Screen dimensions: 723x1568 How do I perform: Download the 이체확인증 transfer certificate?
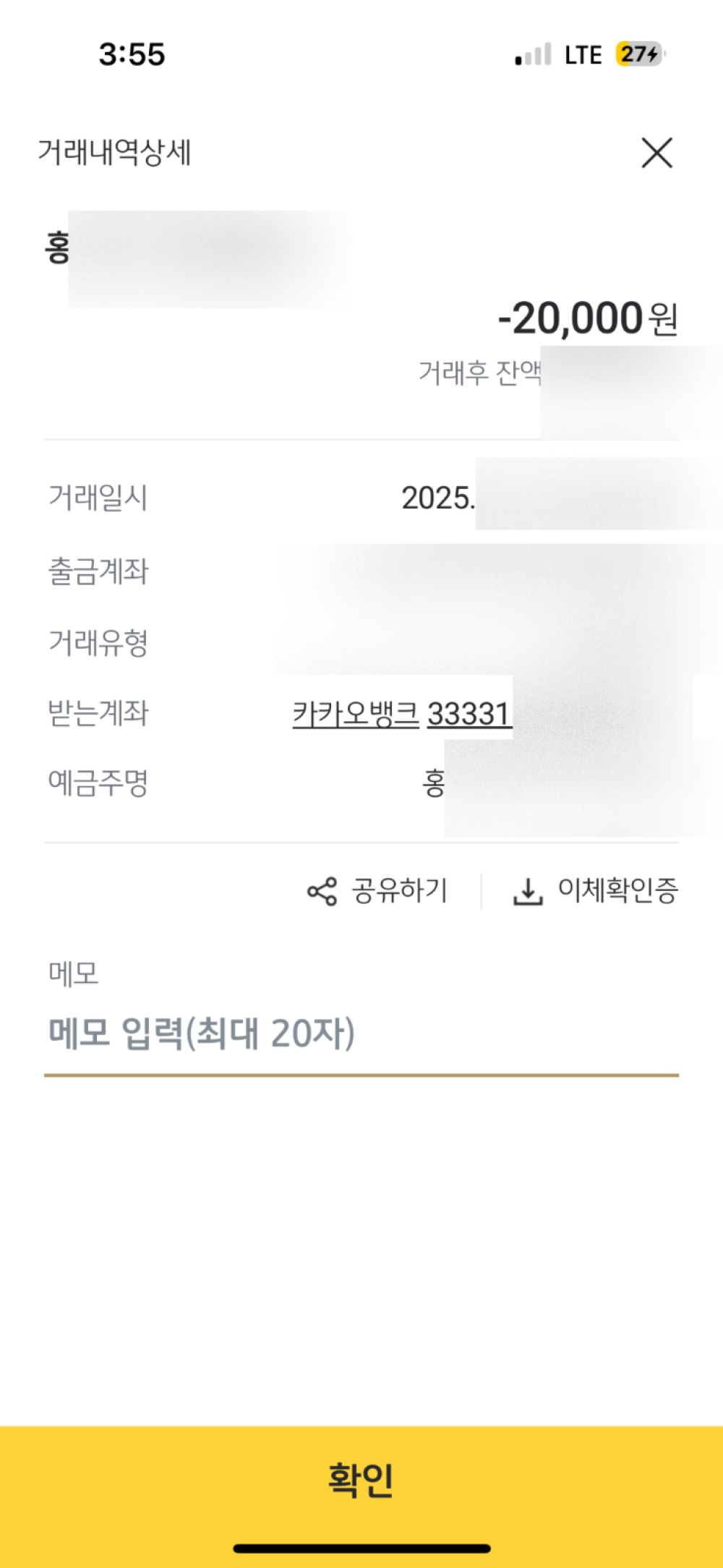click(596, 890)
